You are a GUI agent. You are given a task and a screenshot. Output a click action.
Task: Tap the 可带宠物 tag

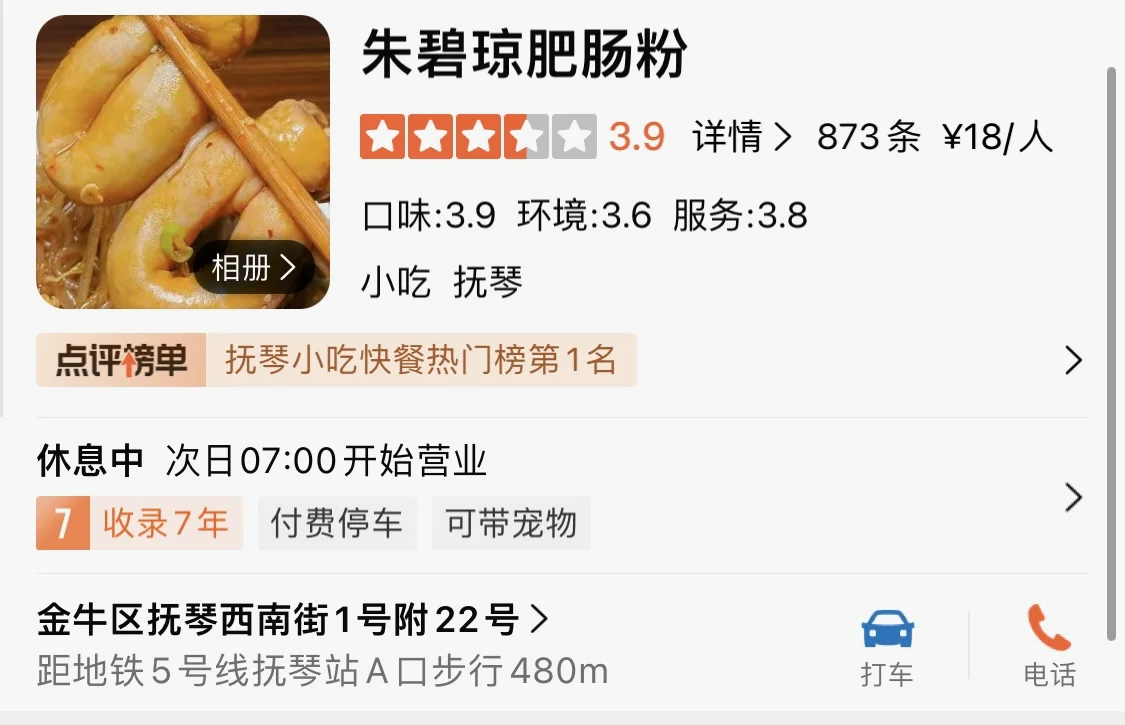pos(511,523)
